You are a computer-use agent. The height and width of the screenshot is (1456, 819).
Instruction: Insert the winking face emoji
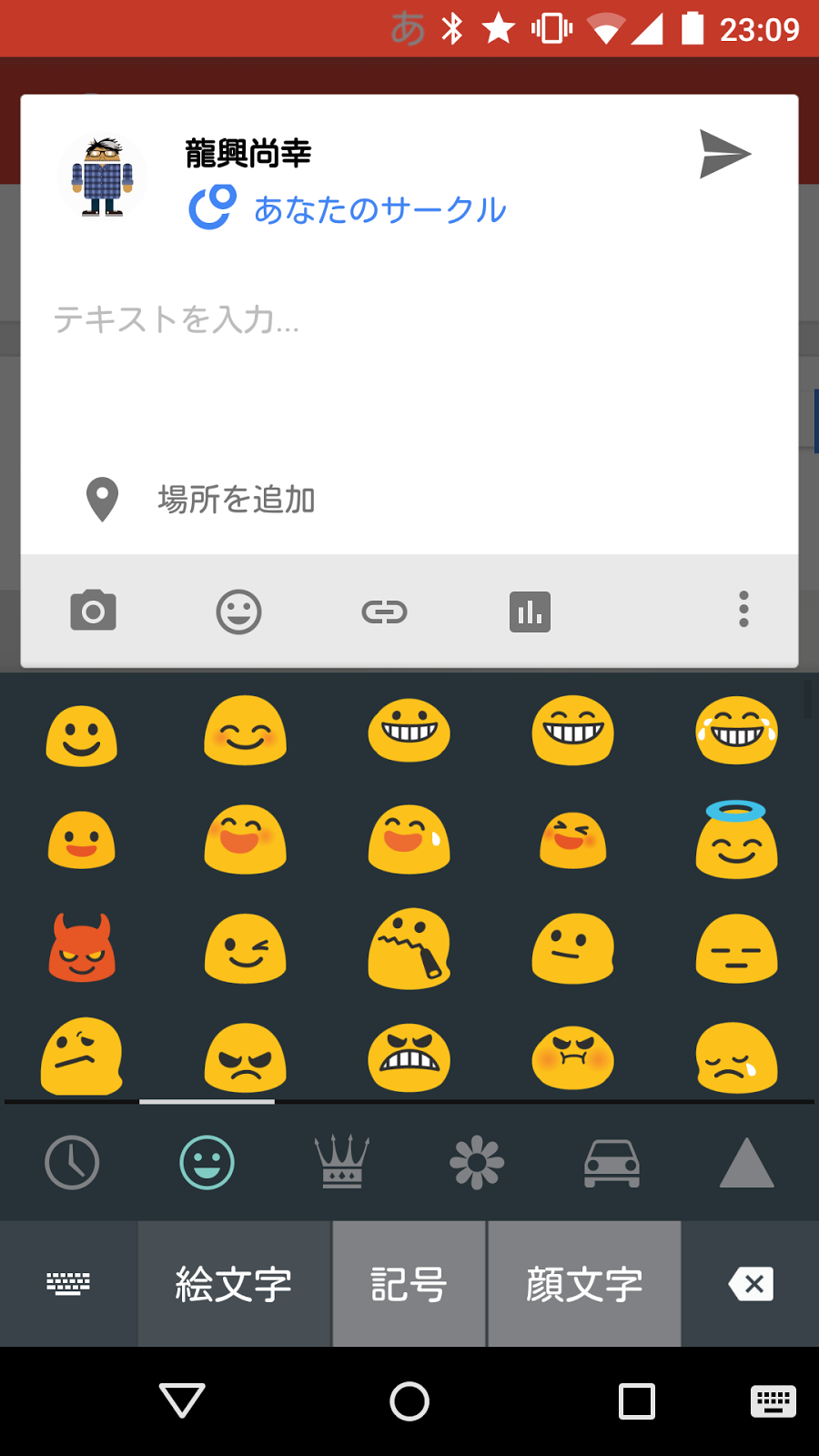tap(245, 949)
